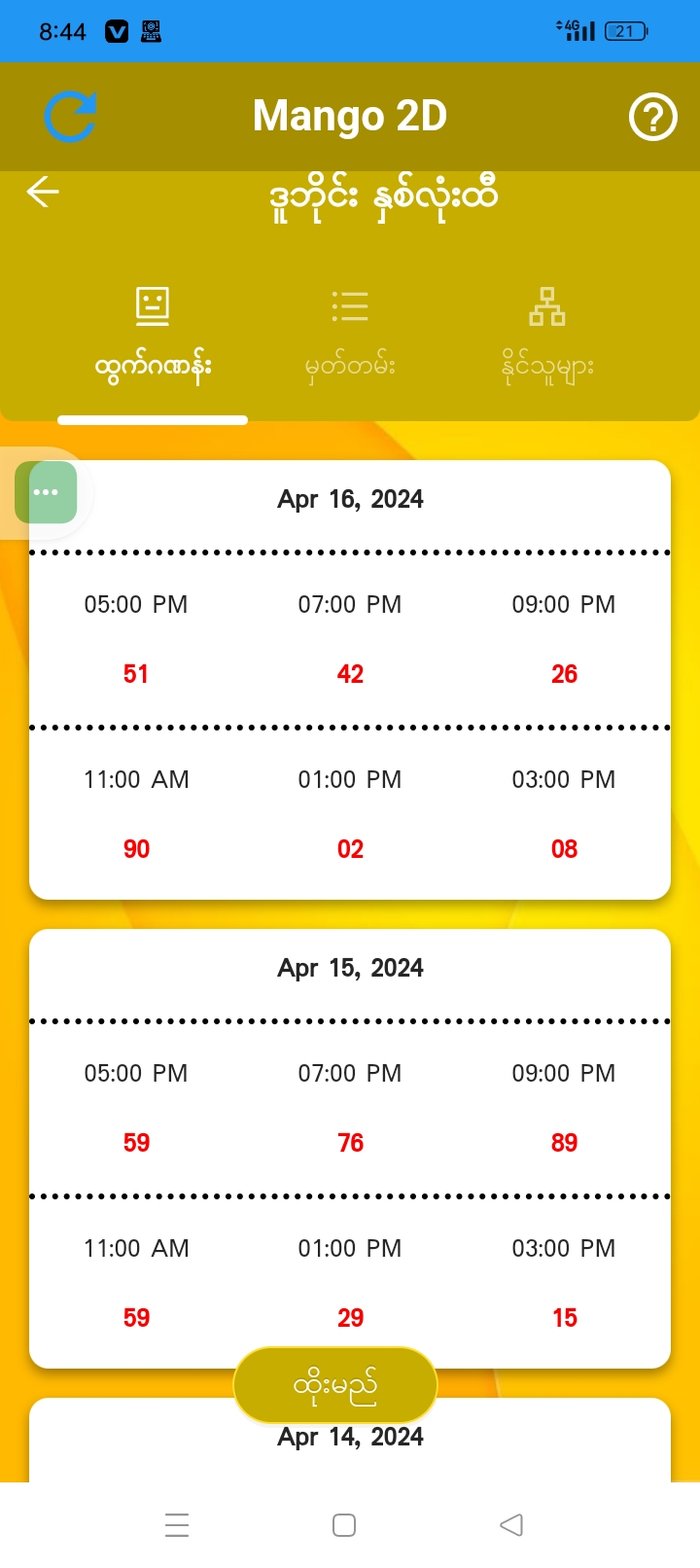Open the help question mark icon
This screenshot has height=1568, width=700.
(x=652, y=118)
